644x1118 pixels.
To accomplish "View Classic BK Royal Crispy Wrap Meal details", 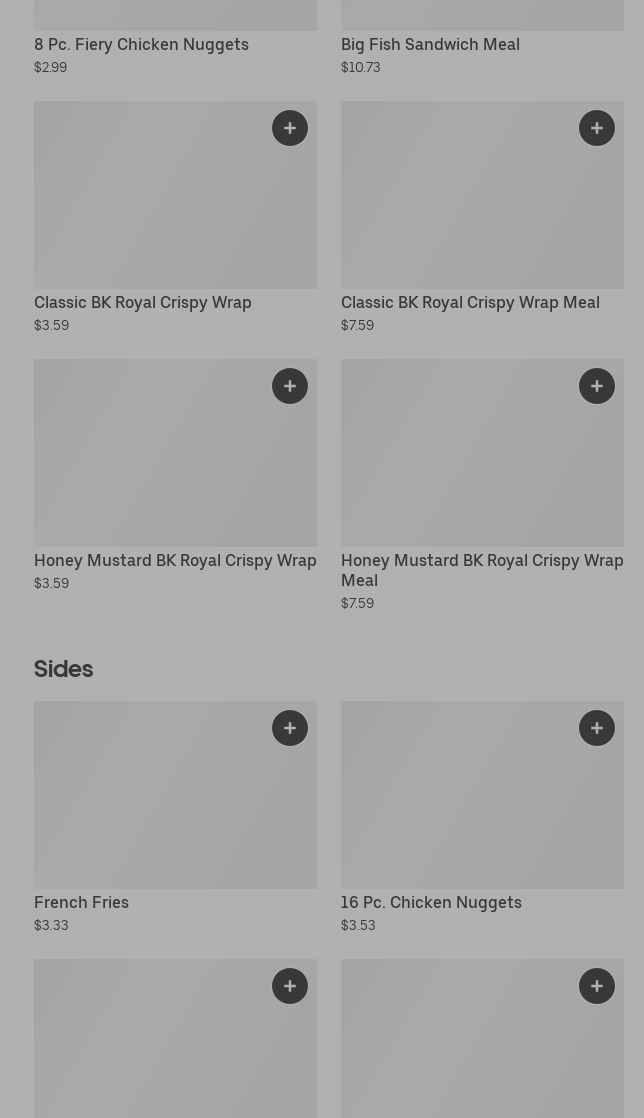I will 470,302.
